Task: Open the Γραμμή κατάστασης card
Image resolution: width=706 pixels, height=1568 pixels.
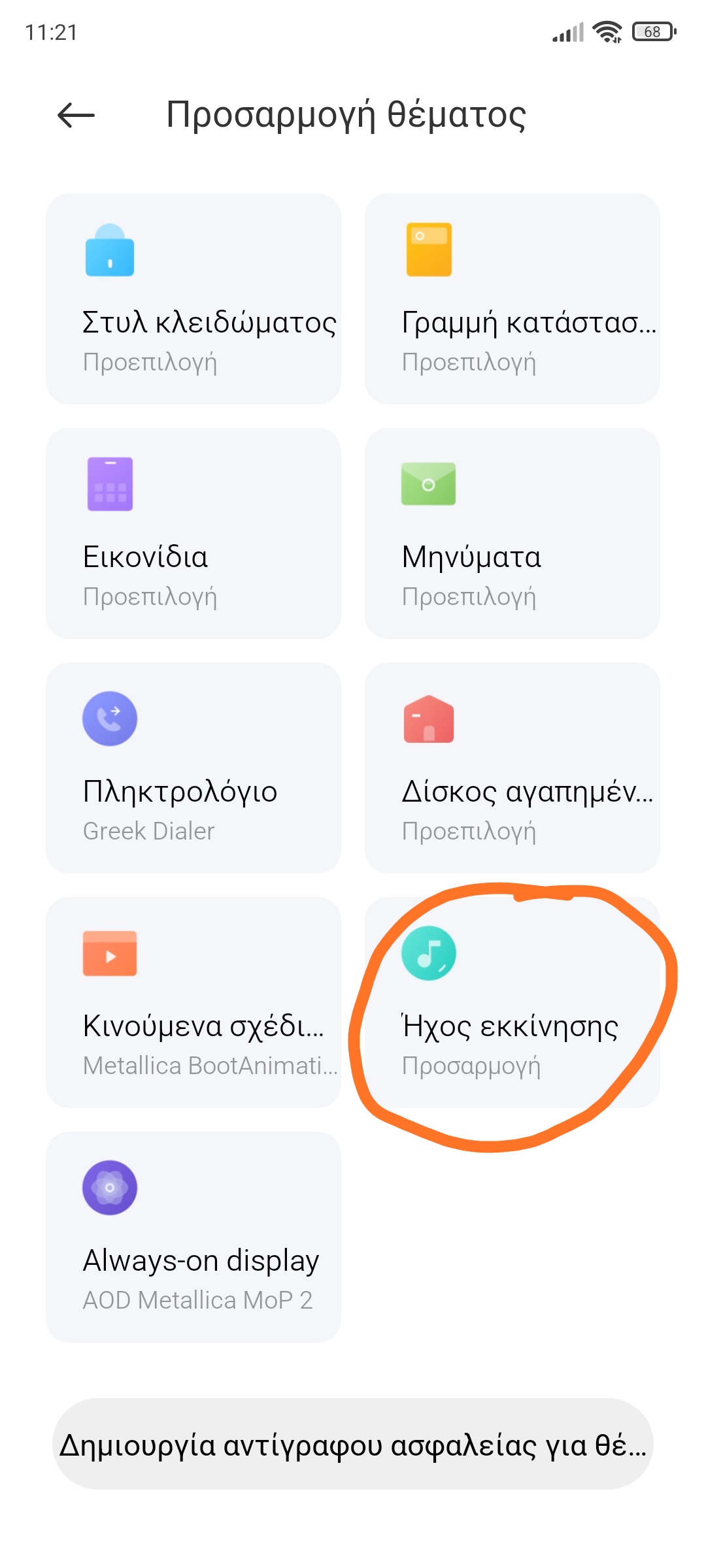Action: (512, 299)
